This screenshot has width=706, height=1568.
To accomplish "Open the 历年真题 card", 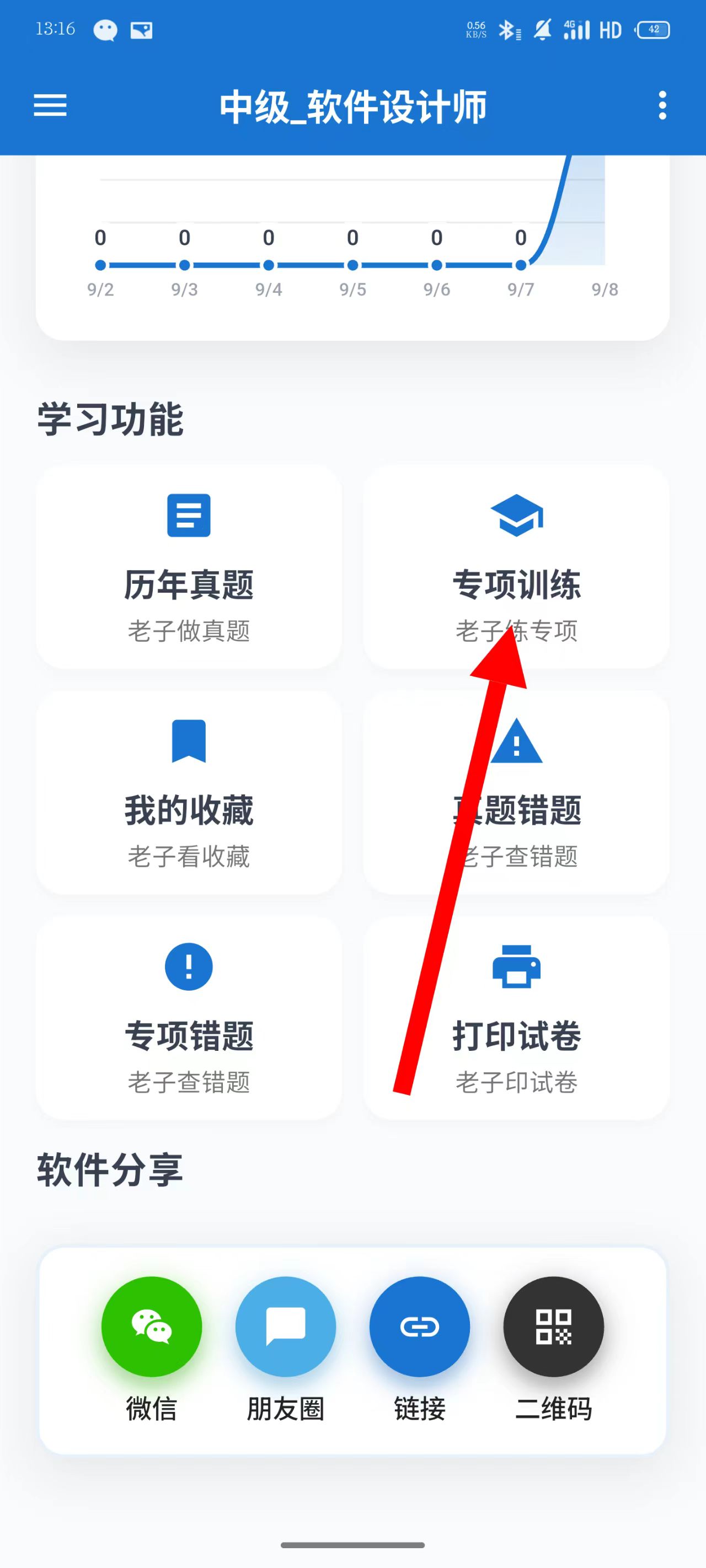I will tap(189, 567).
